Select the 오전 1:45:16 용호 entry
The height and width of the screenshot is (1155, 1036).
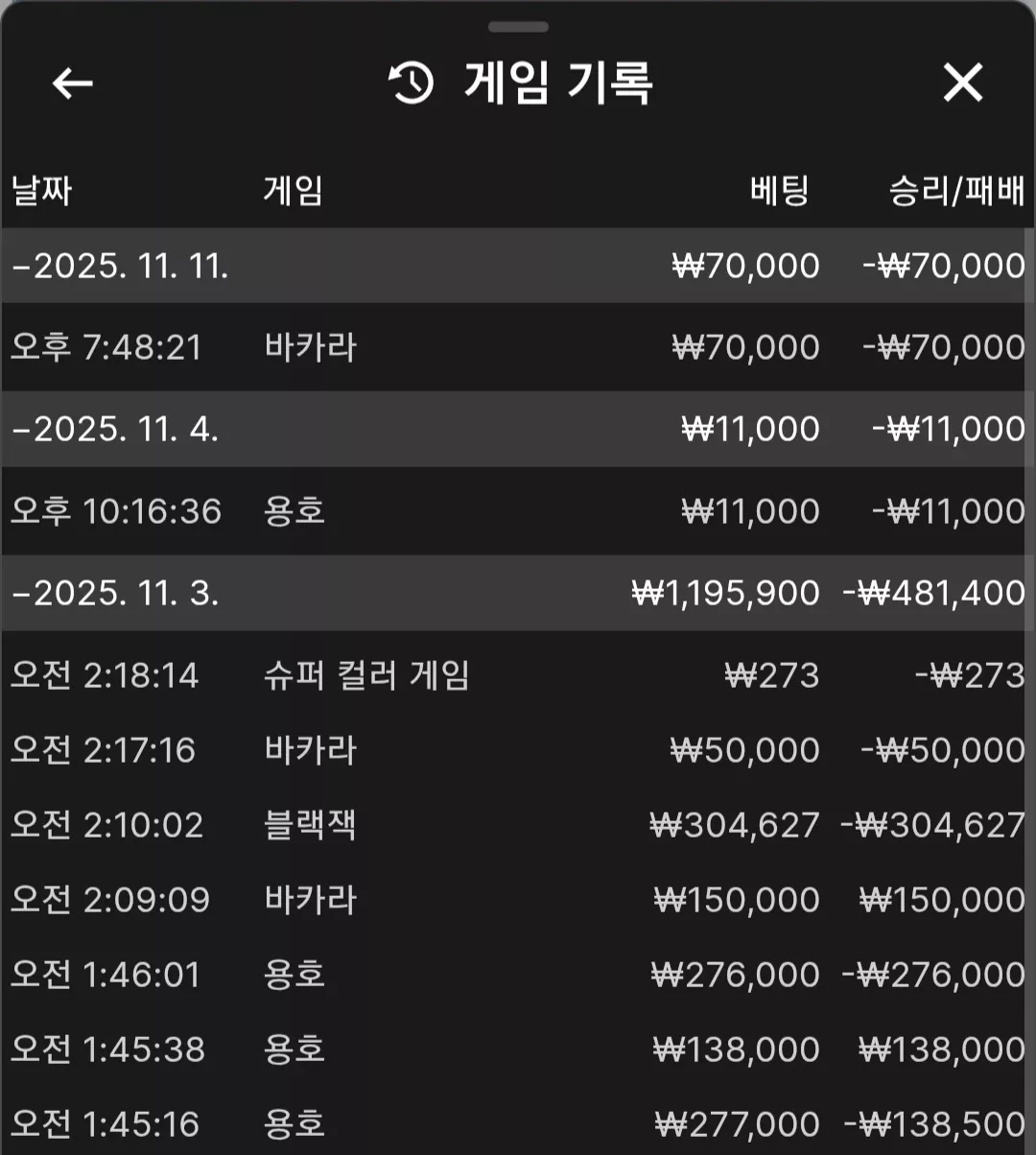click(518, 1122)
